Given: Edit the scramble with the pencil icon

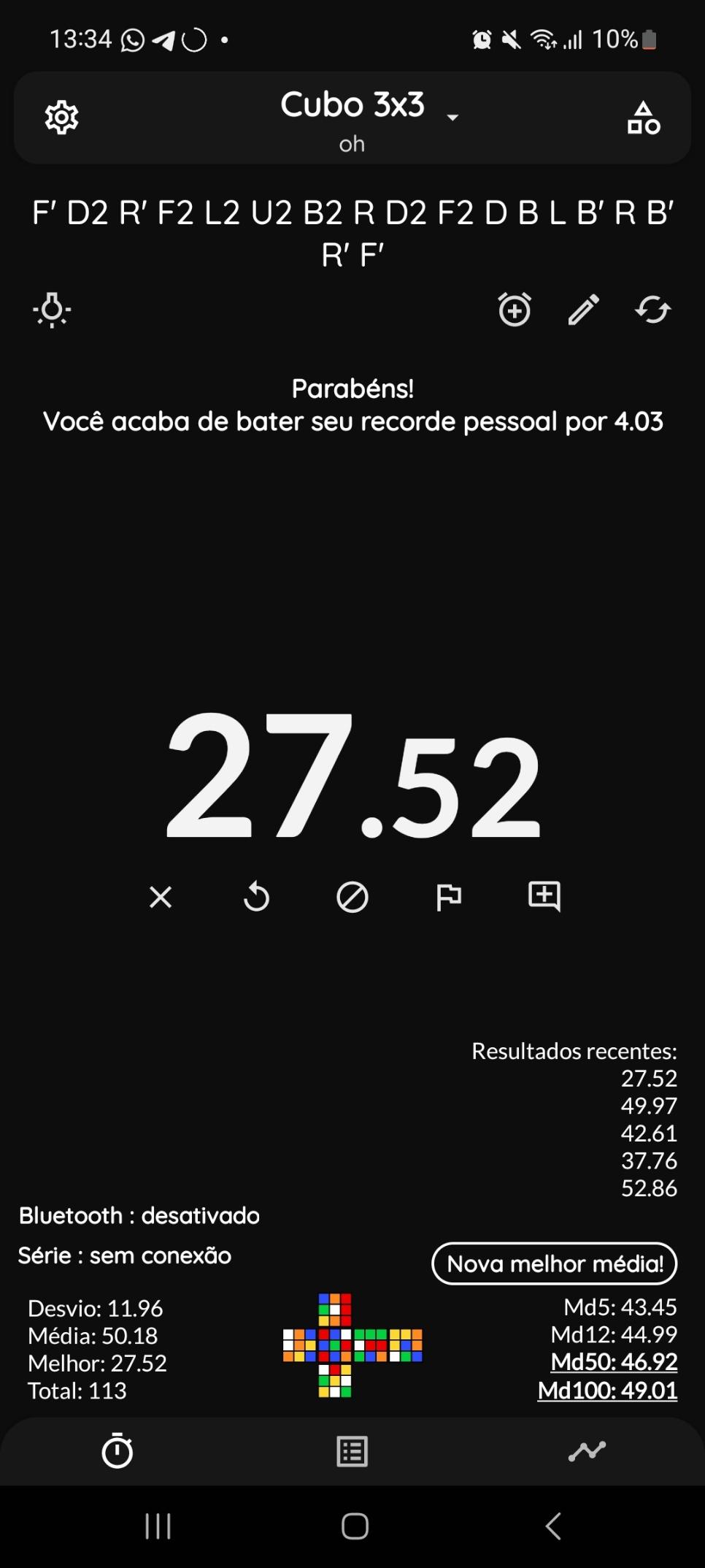Looking at the screenshot, I should (x=584, y=310).
